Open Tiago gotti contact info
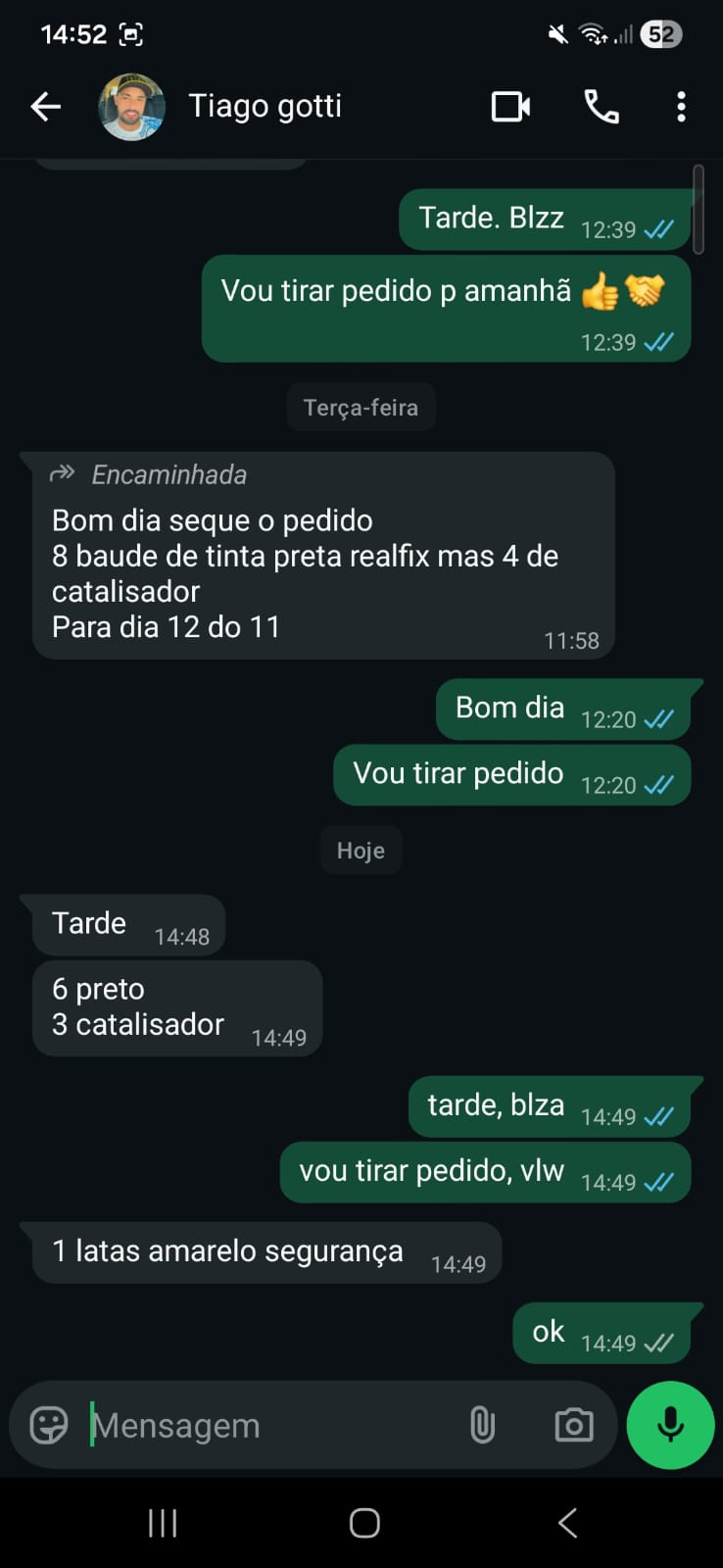The image size is (723, 1568). (265, 106)
